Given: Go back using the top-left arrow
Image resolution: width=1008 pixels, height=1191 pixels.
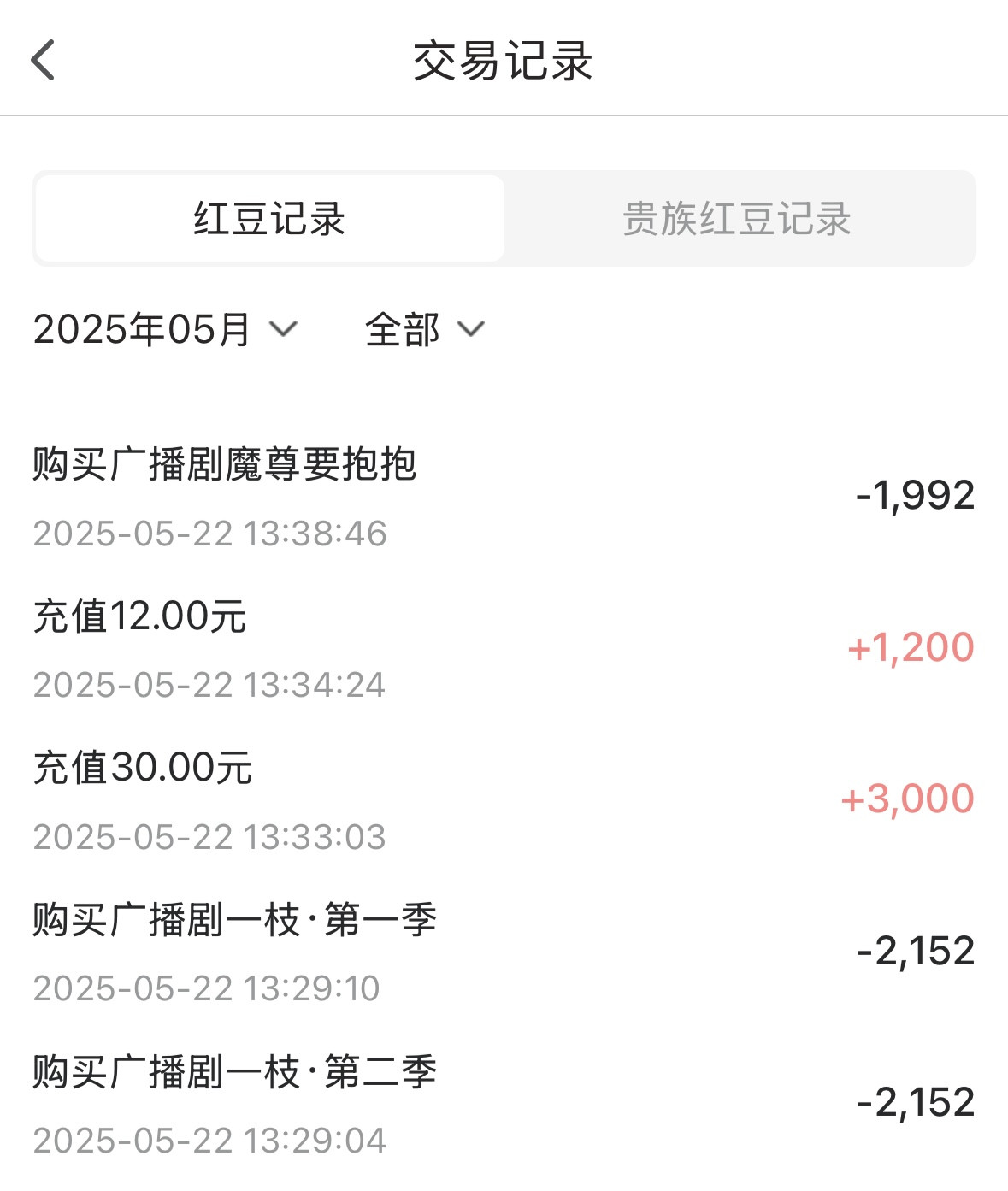Looking at the screenshot, I should tap(43, 61).
